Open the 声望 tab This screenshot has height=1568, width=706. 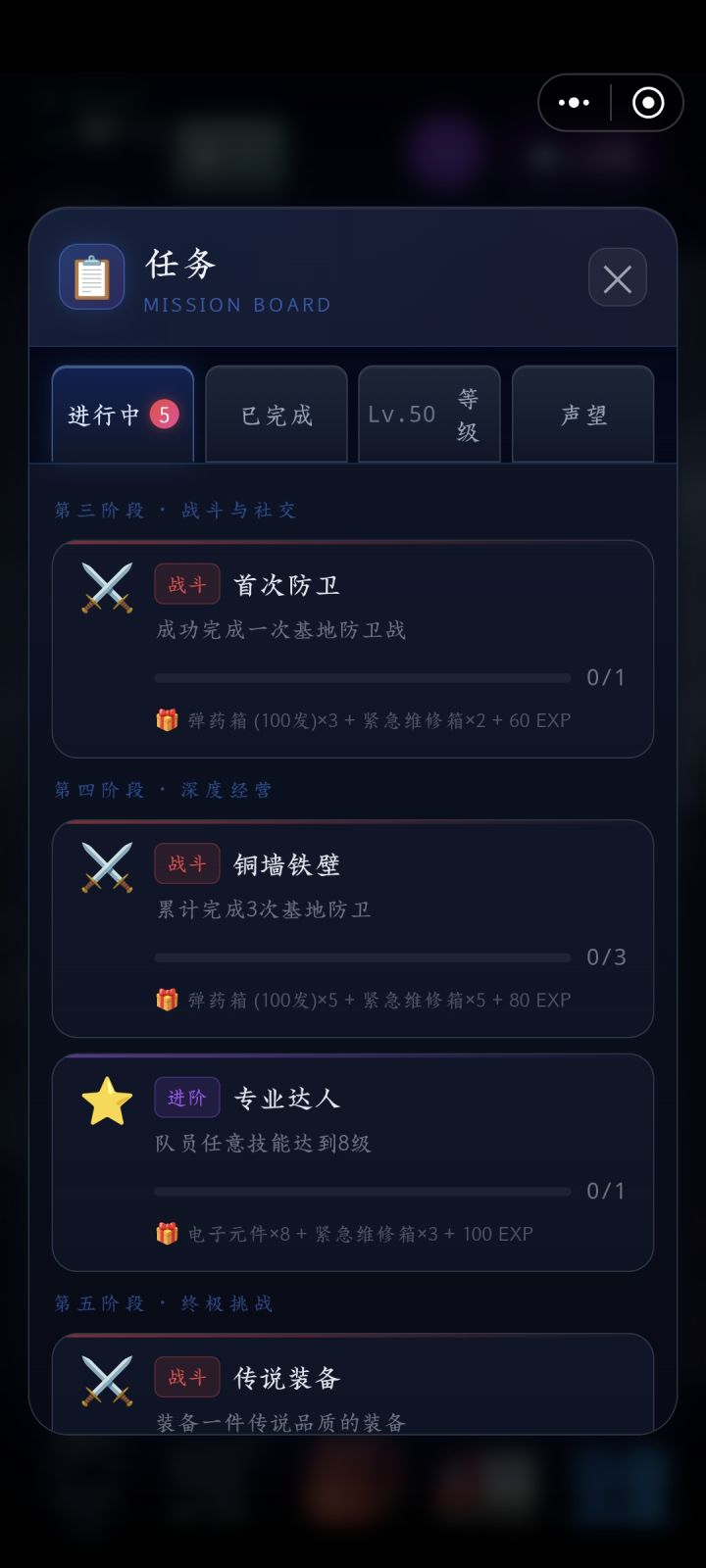(582, 415)
